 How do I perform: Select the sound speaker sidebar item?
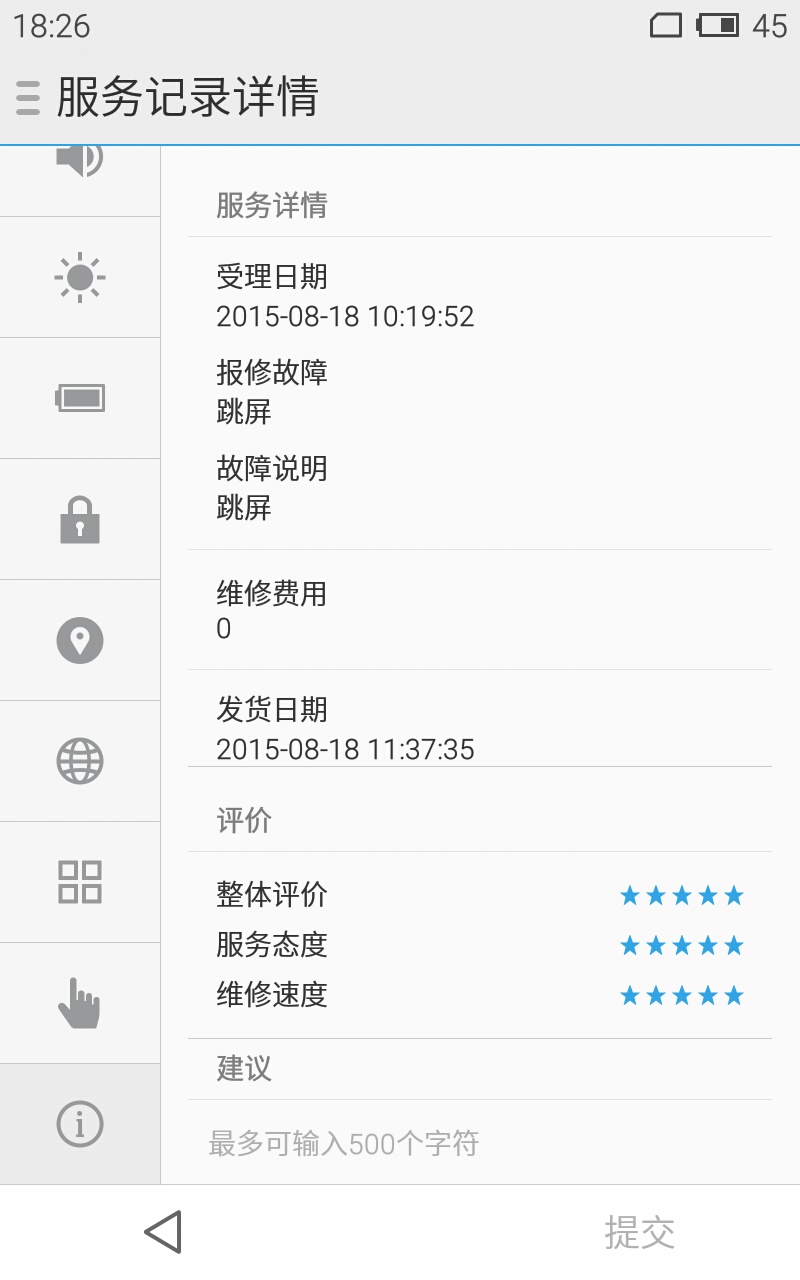pos(80,181)
